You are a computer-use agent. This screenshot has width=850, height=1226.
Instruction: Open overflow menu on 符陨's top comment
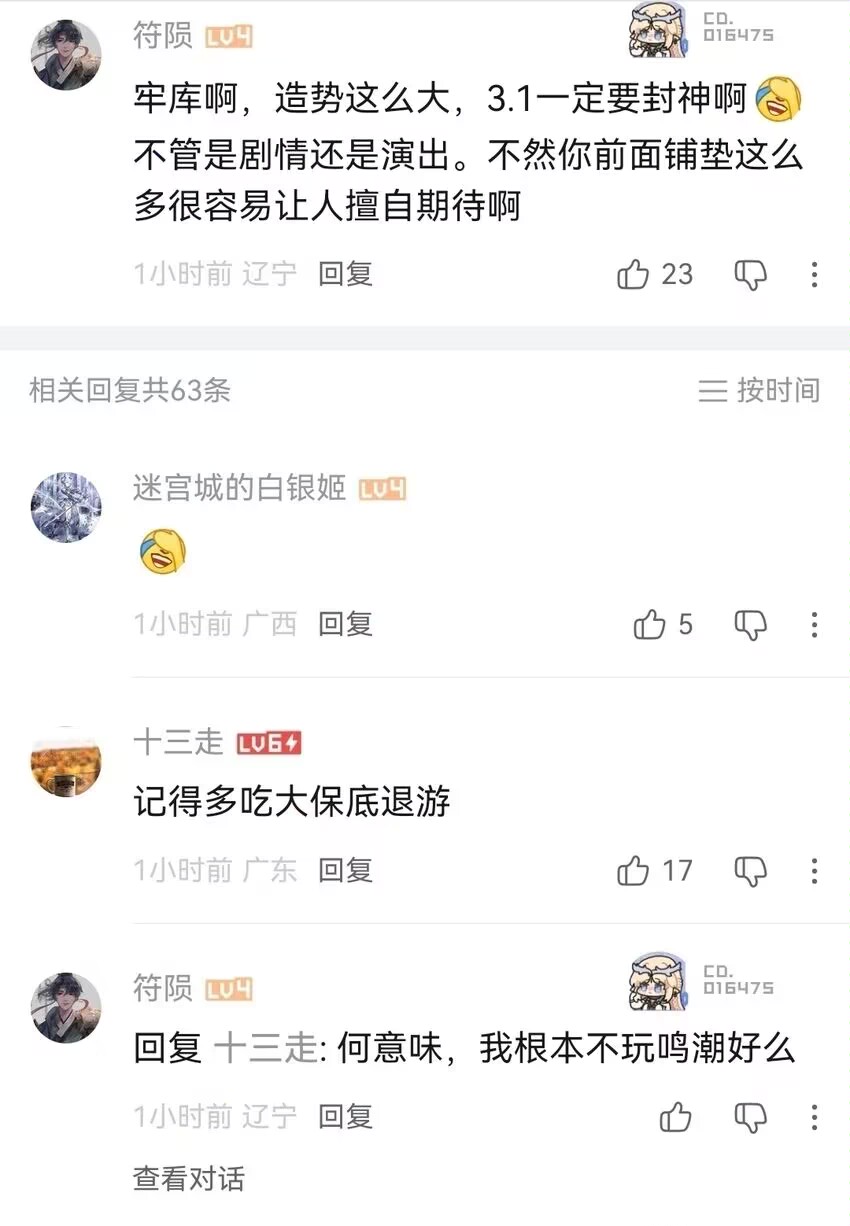815,274
